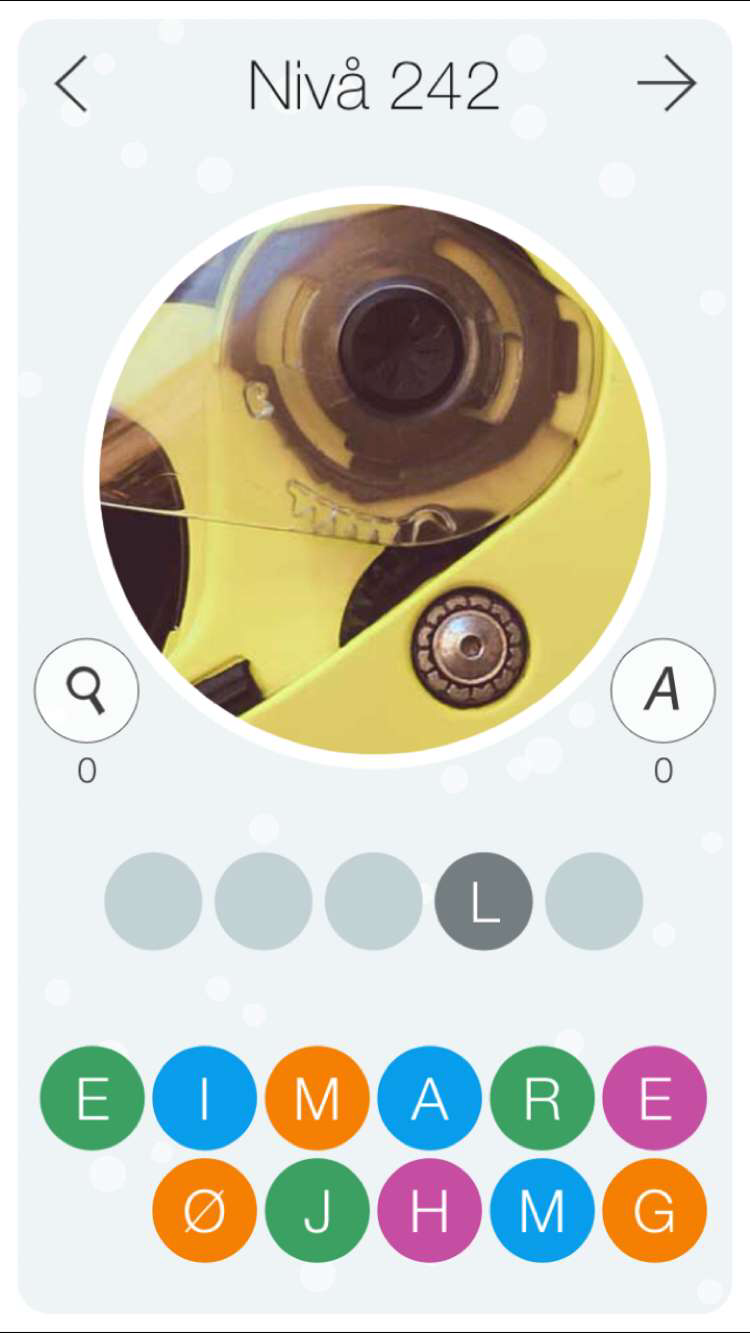Select the letter Ø tile
This screenshot has height=1334, width=750.
click(x=205, y=1211)
